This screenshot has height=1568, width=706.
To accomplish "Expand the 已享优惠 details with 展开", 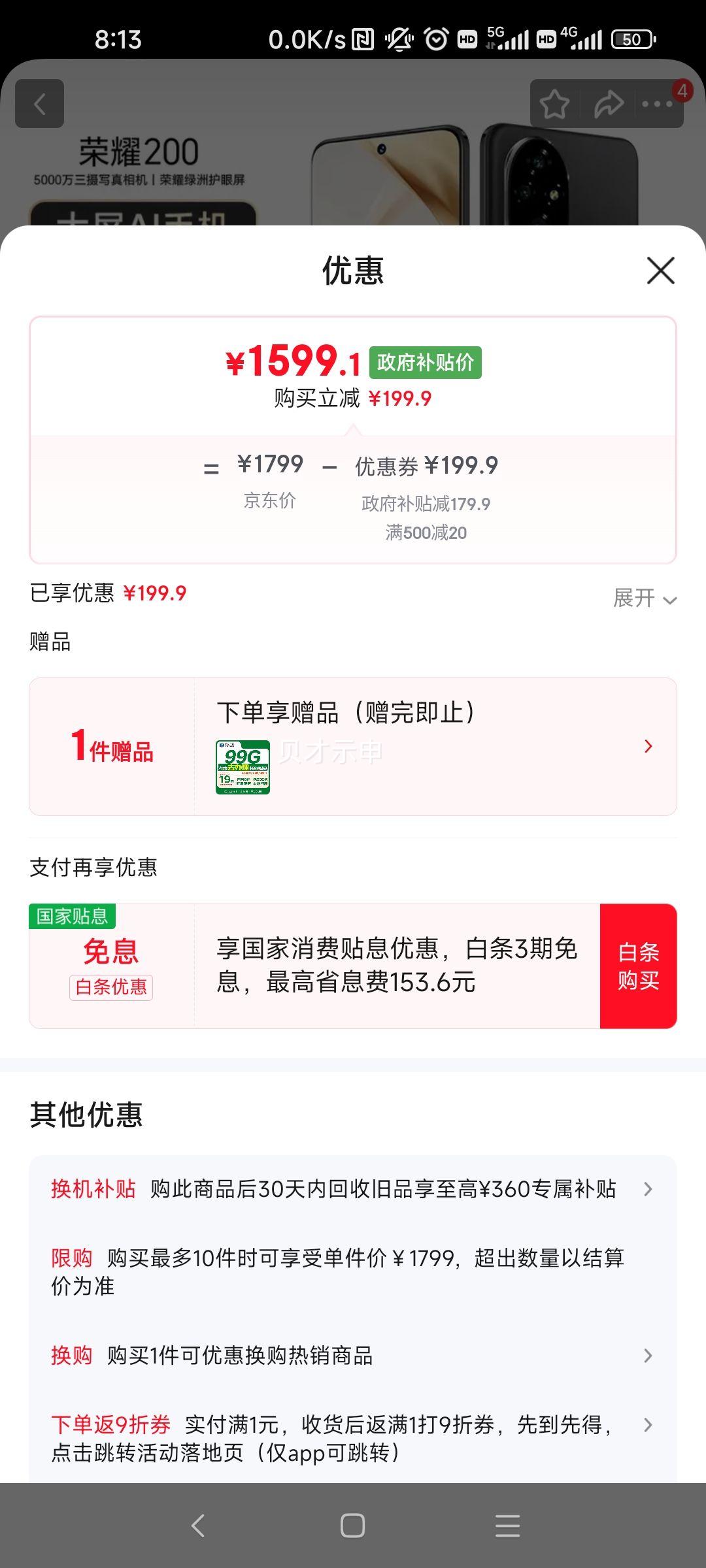I will [x=644, y=598].
